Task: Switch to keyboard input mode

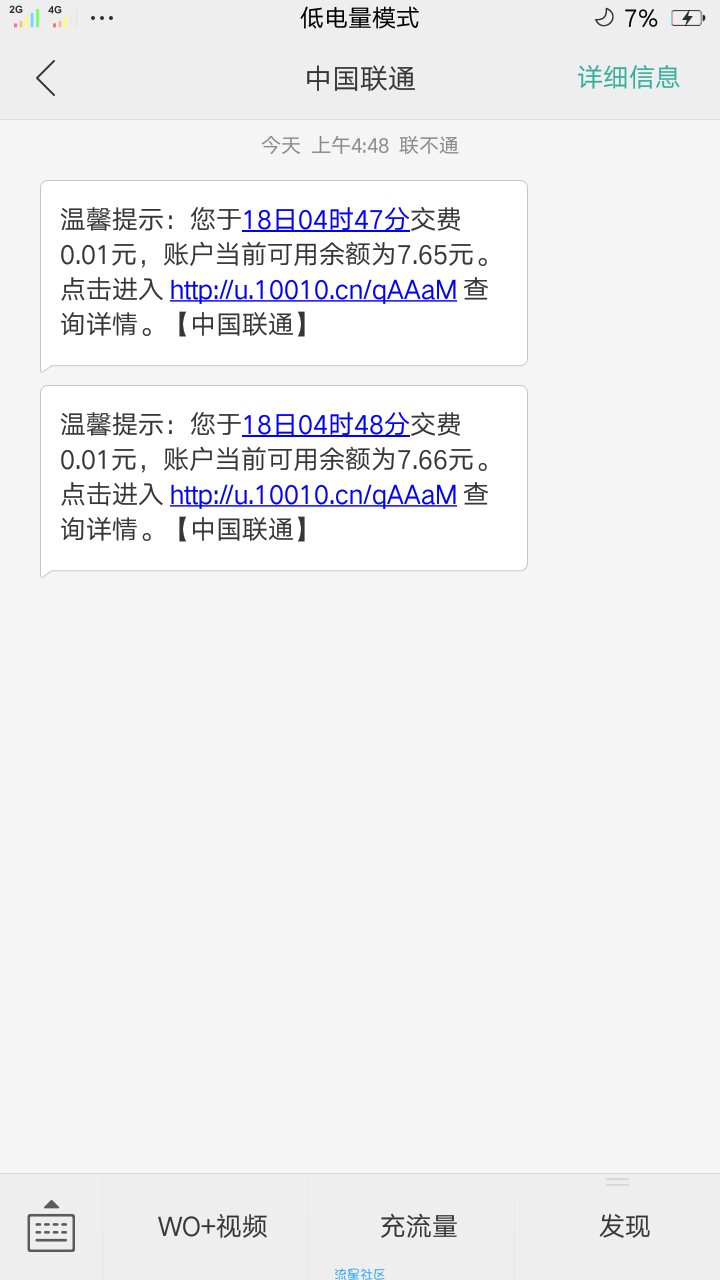Action: (x=51, y=1226)
